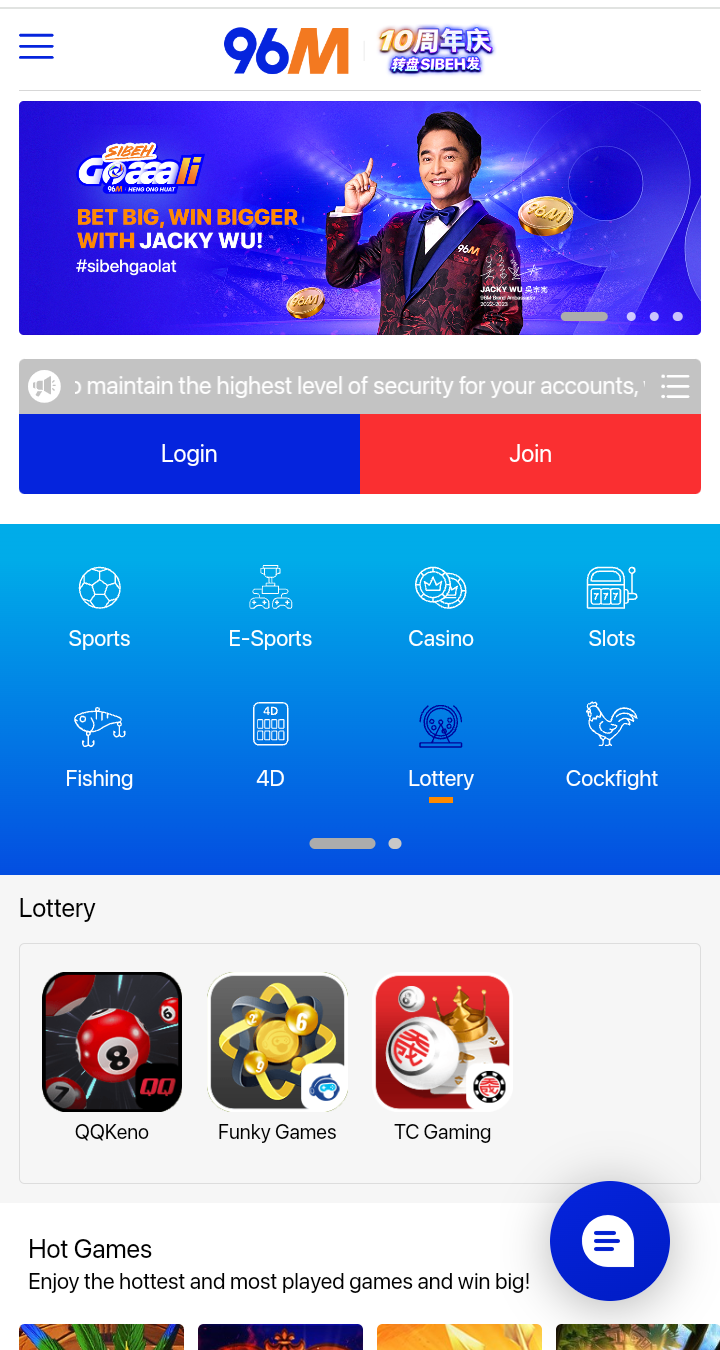Switch to the Cockfight category
The image size is (720, 1350).
pos(612,746)
